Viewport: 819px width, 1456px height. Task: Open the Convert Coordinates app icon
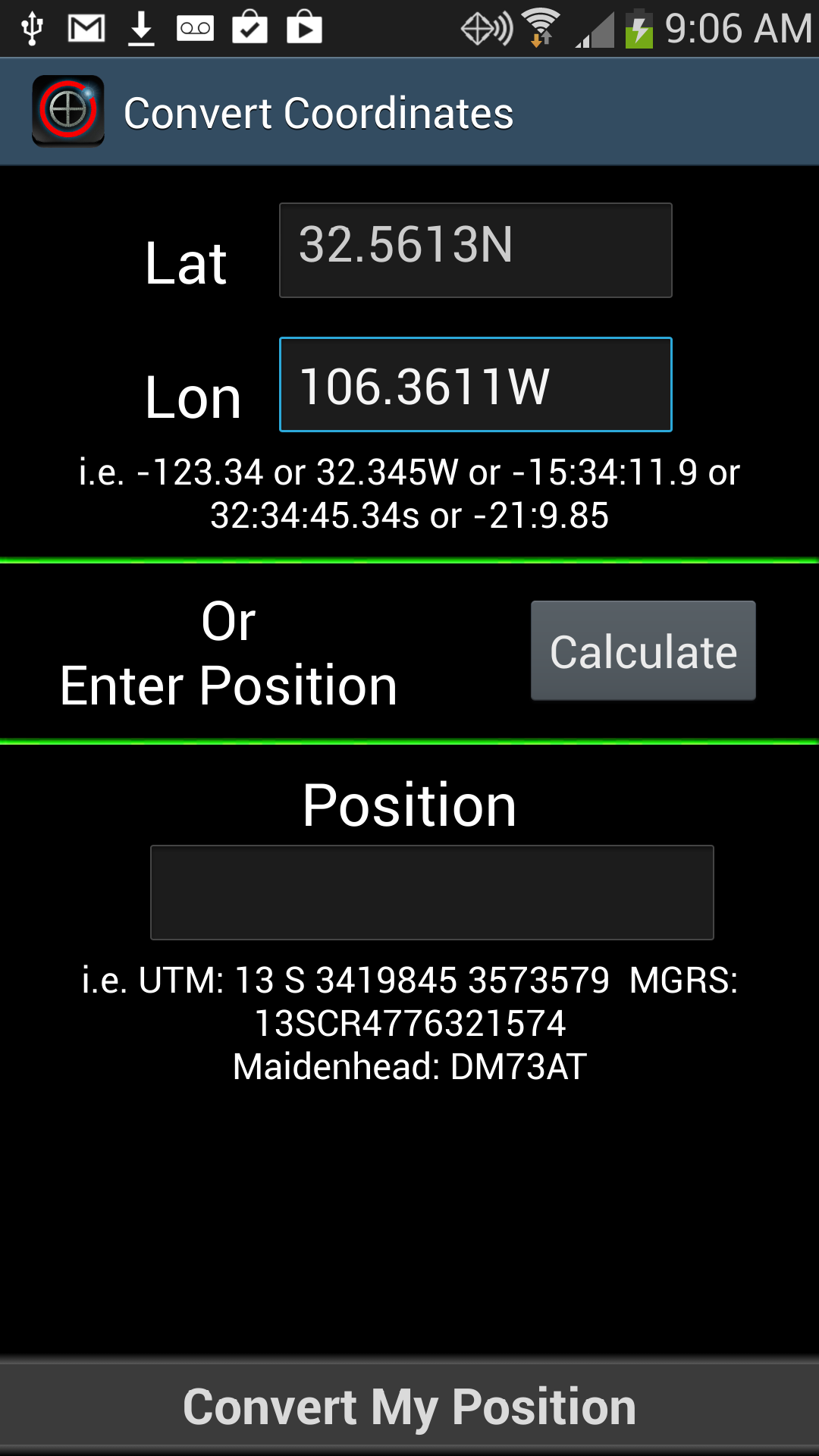click(x=68, y=111)
